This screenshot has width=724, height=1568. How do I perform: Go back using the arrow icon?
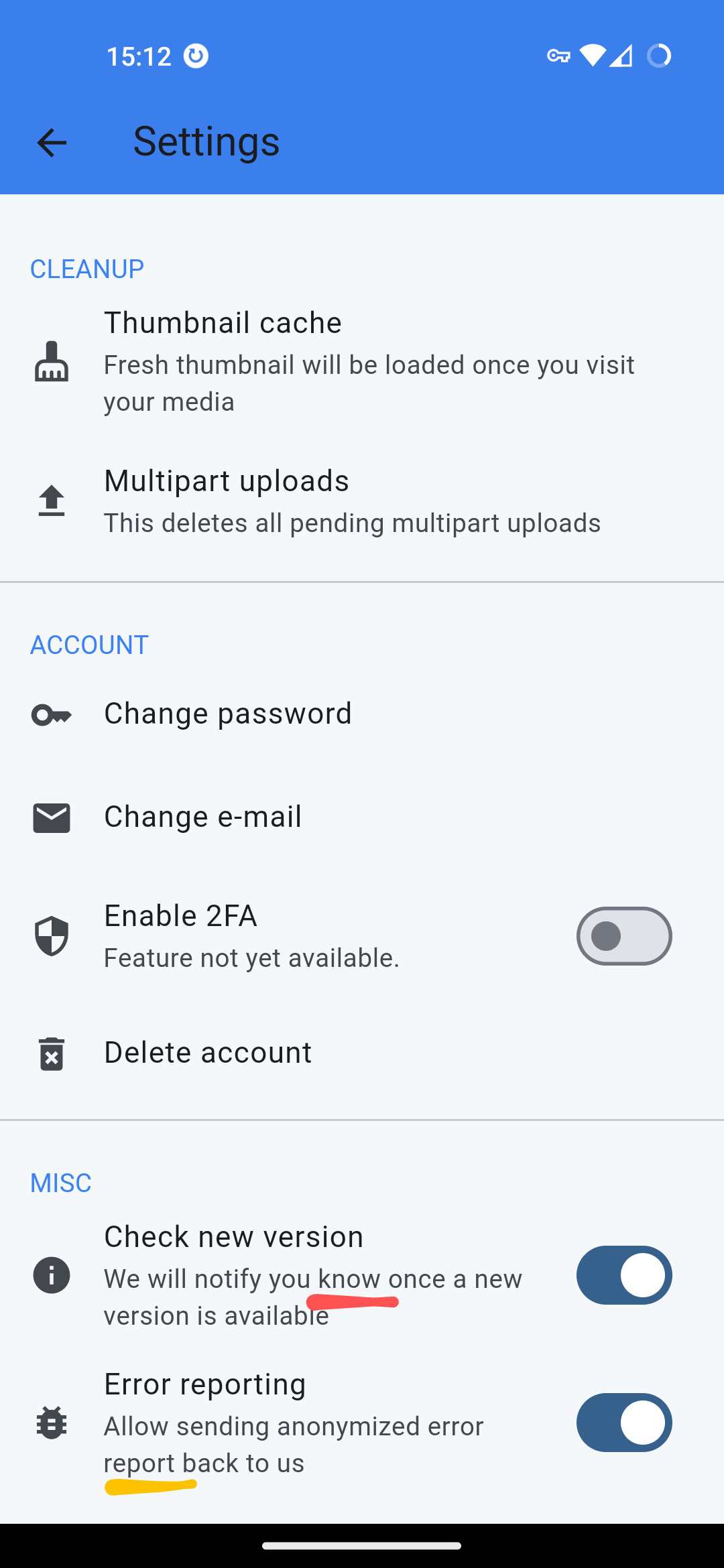point(52,143)
